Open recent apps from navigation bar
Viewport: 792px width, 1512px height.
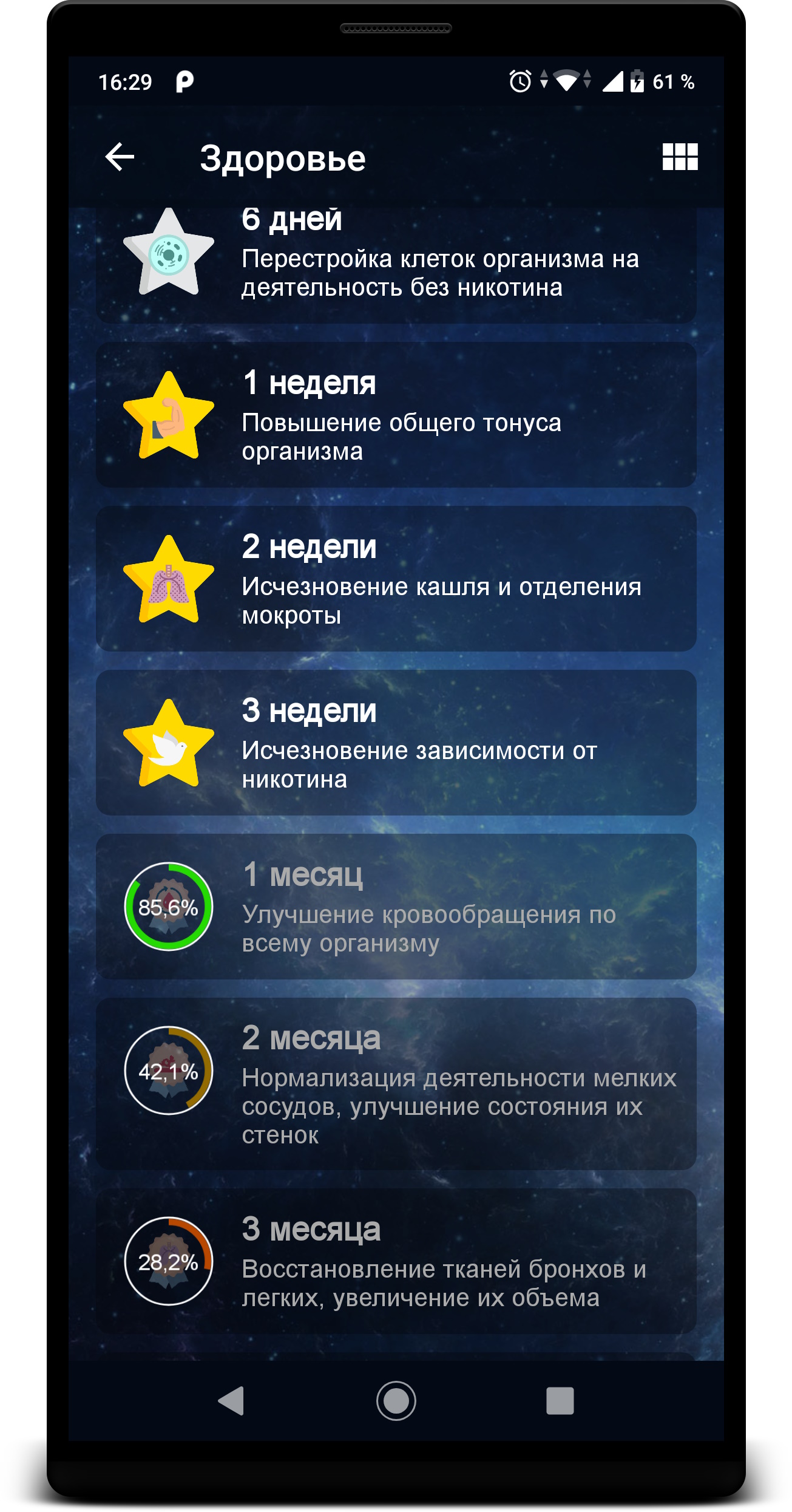(560, 1401)
